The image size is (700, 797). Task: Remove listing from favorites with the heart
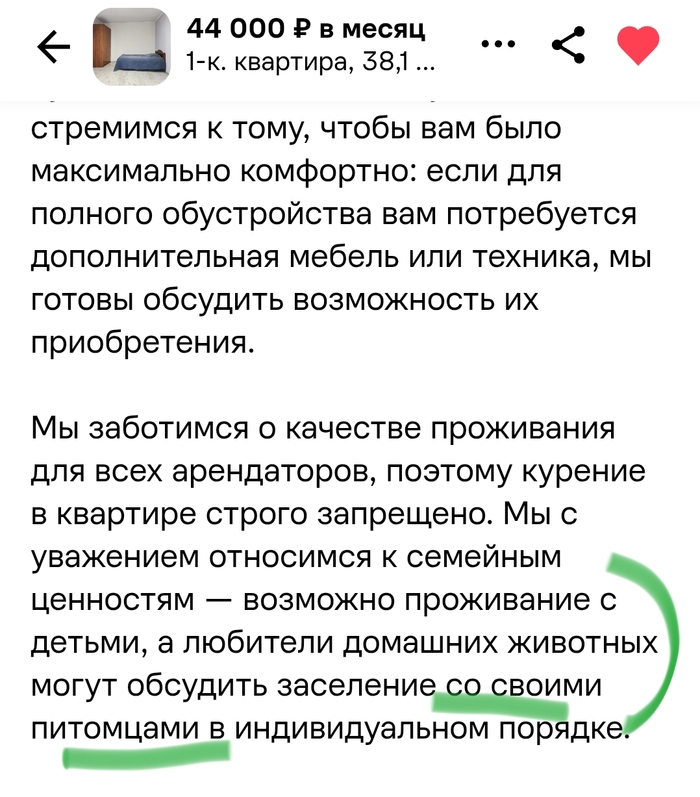click(638, 46)
